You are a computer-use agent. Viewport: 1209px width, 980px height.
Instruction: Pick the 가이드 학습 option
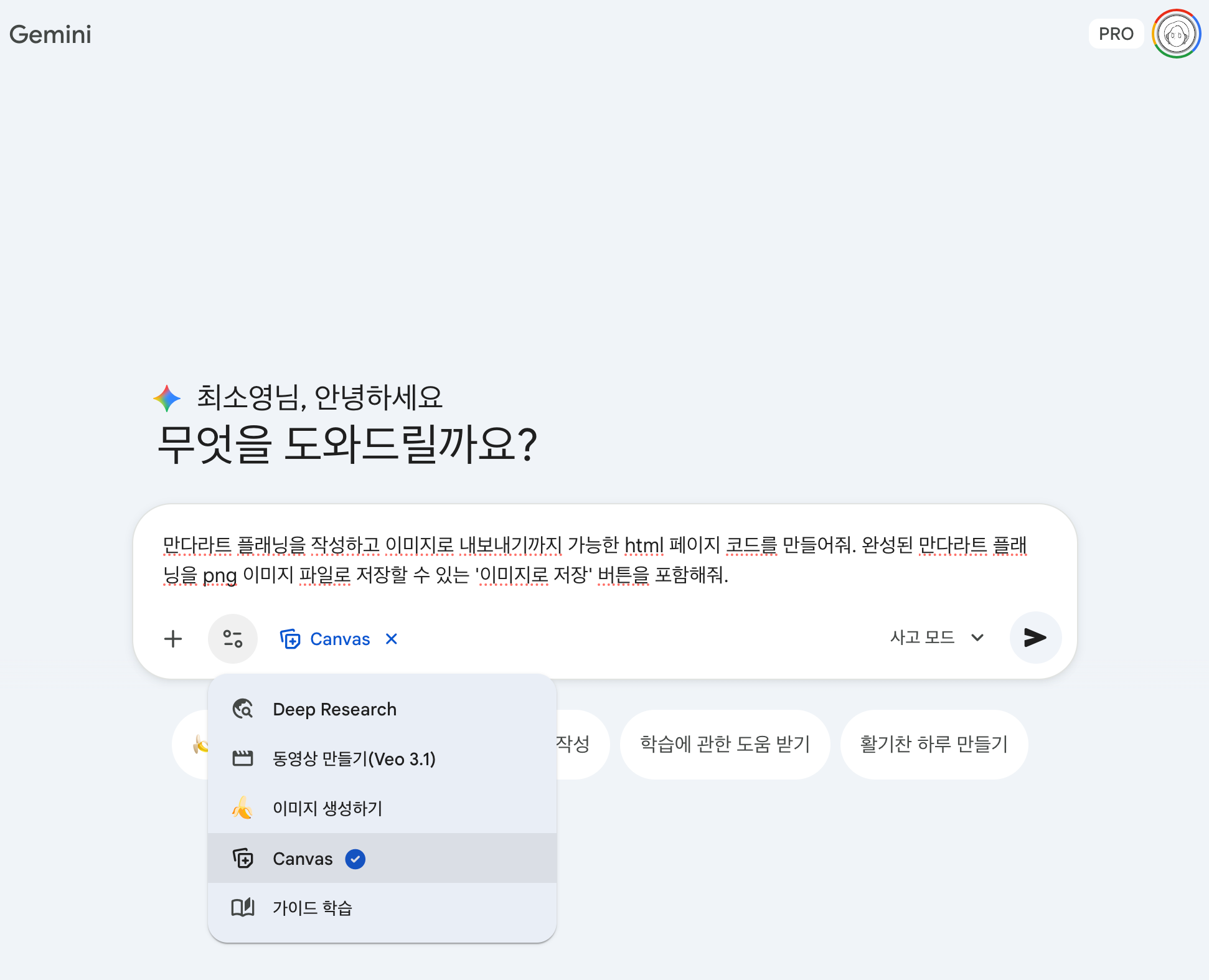click(x=312, y=908)
